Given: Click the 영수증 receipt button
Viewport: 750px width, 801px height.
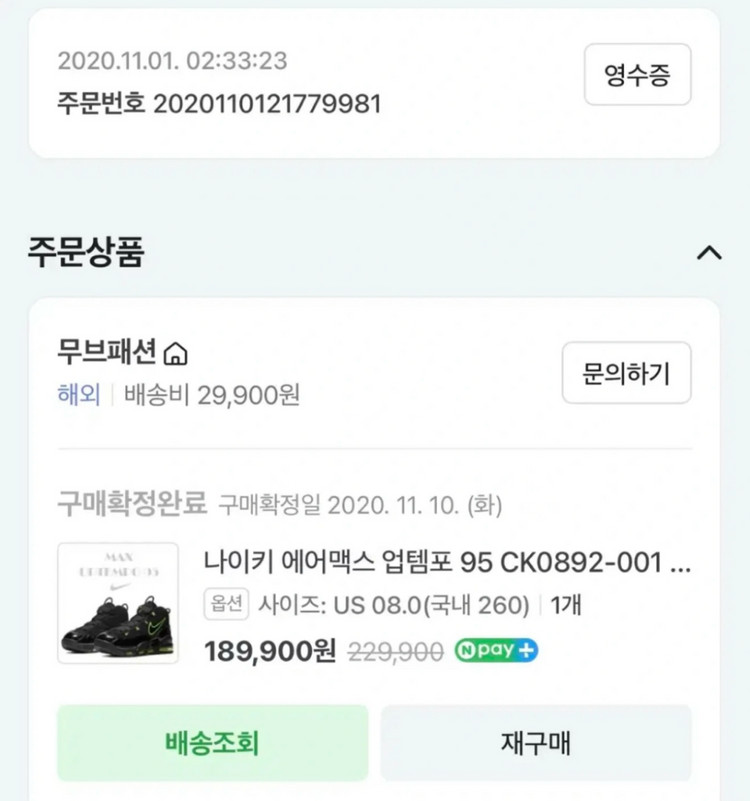Looking at the screenshot, I should (637, 74).
